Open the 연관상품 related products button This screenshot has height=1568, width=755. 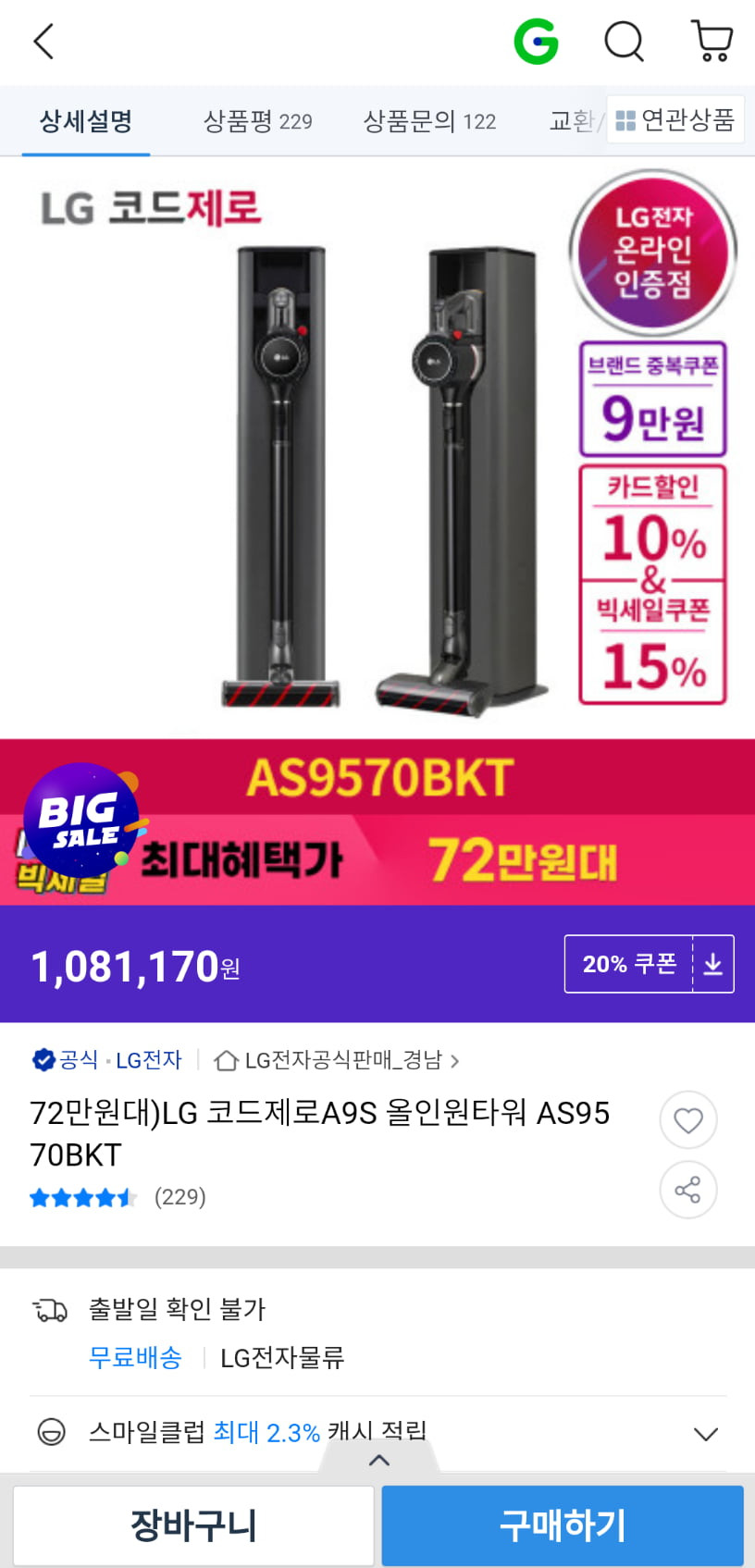675,120
